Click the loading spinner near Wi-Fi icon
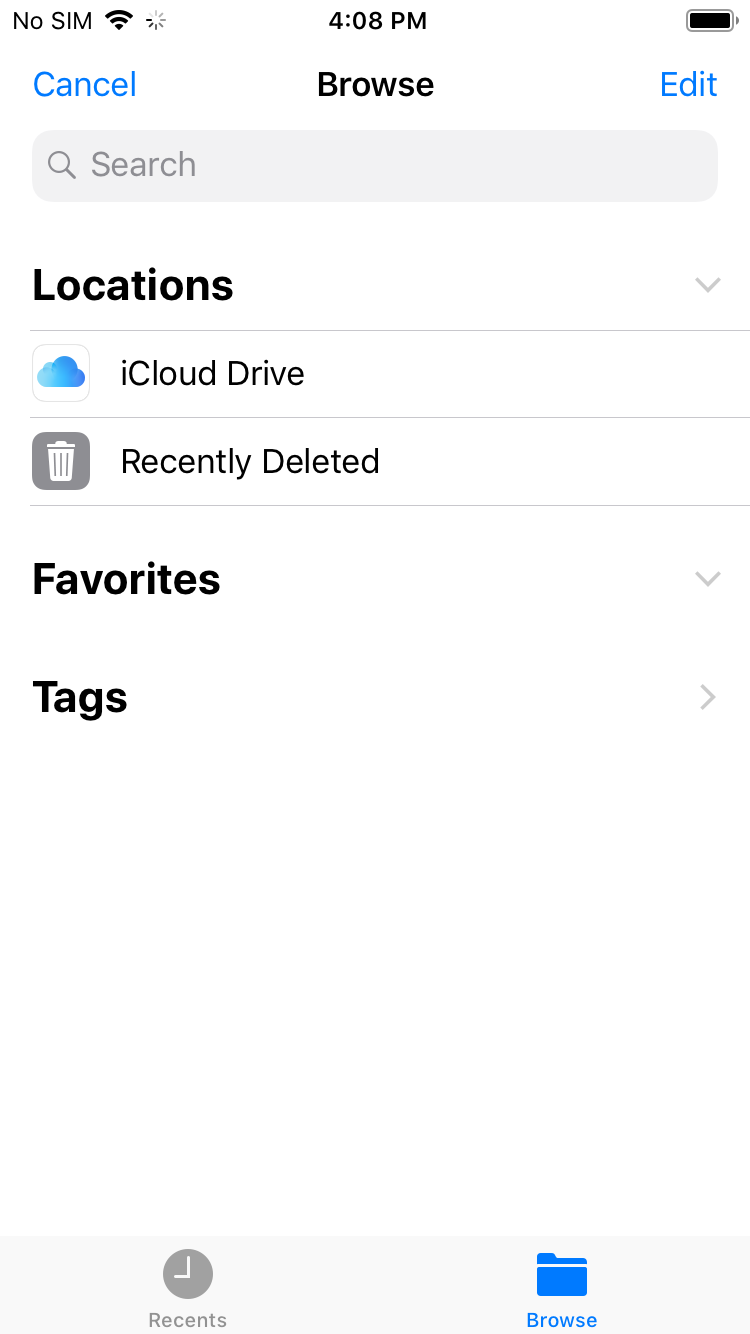 pos(155,19)
